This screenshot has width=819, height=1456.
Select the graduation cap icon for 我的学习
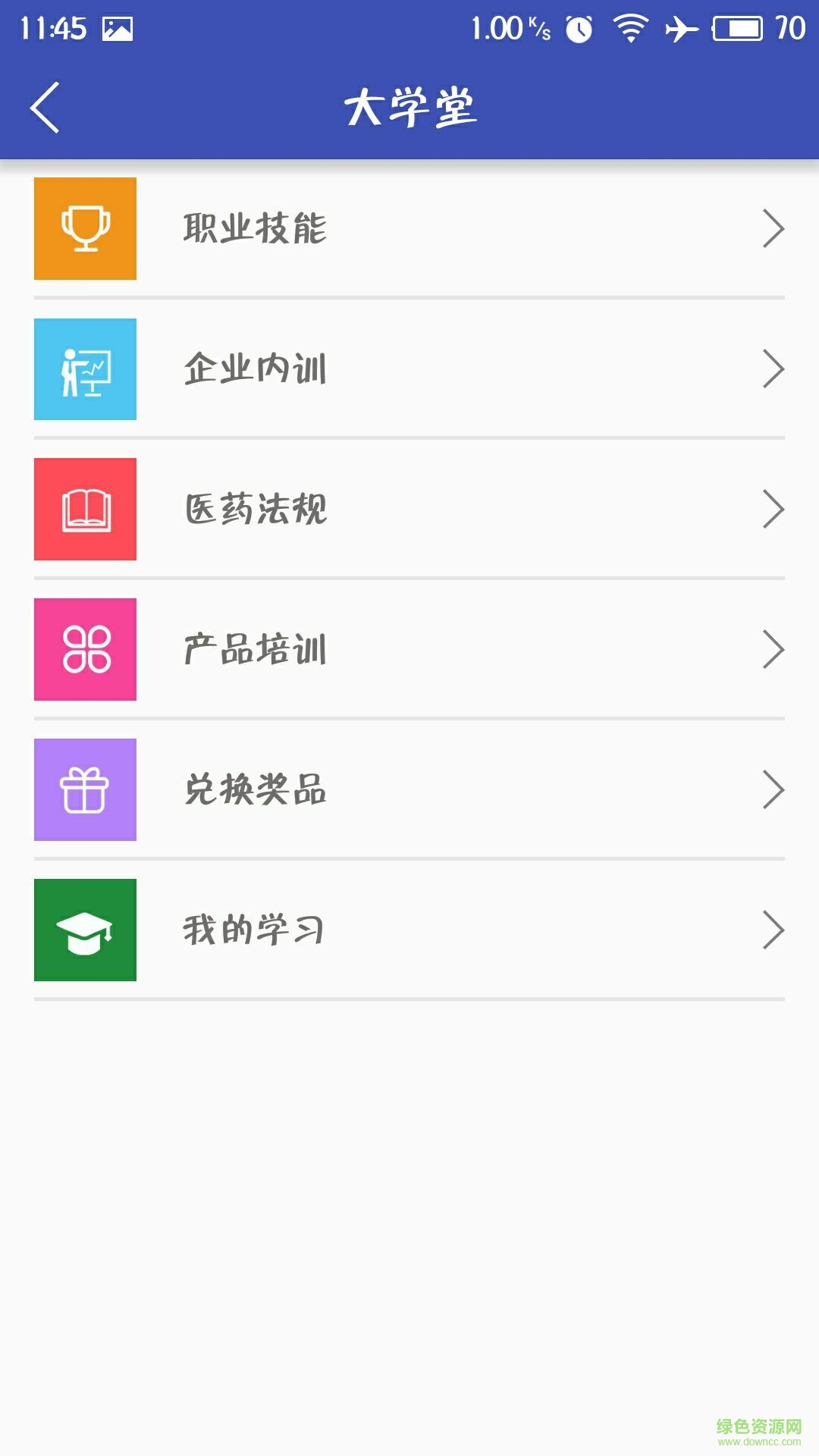point(85,930)
